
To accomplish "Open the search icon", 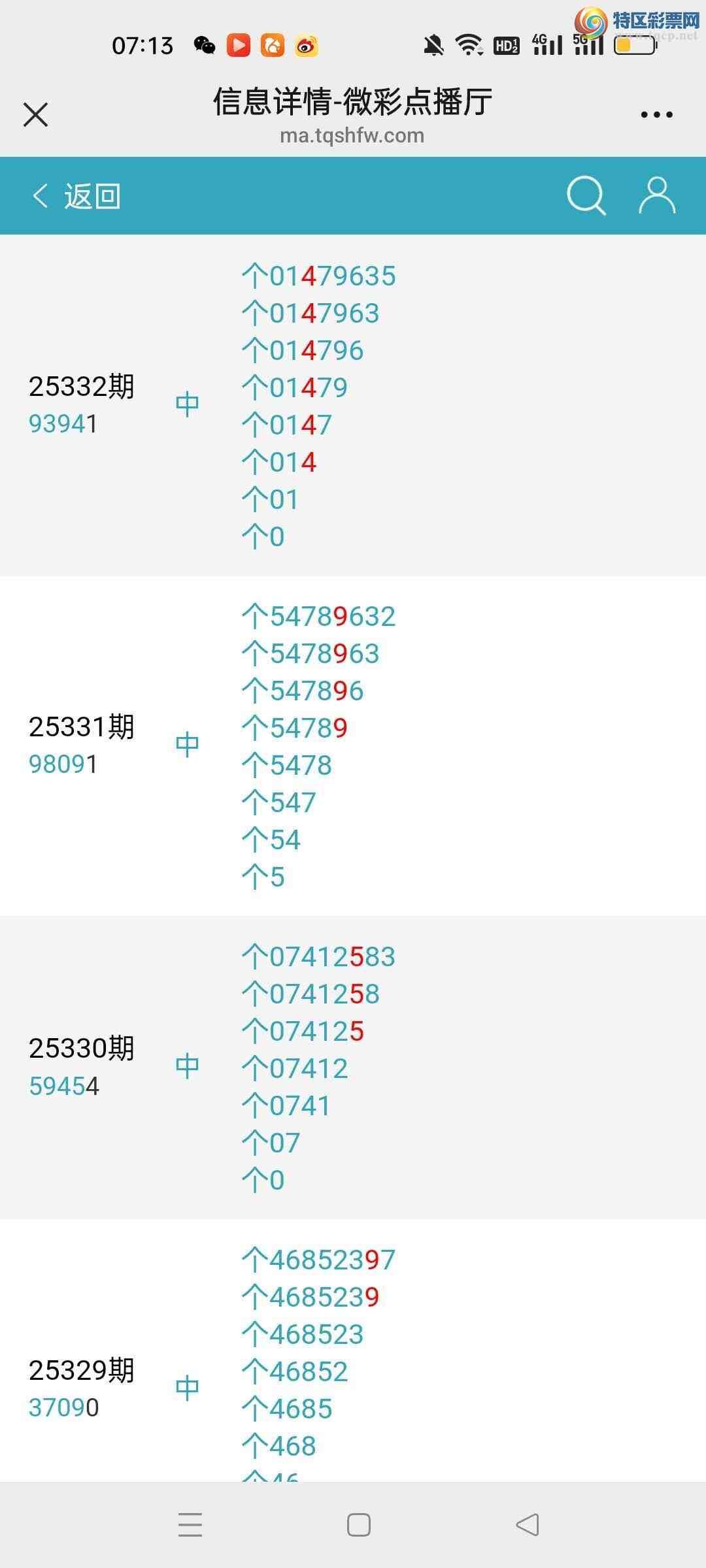I will pos(586,195).
